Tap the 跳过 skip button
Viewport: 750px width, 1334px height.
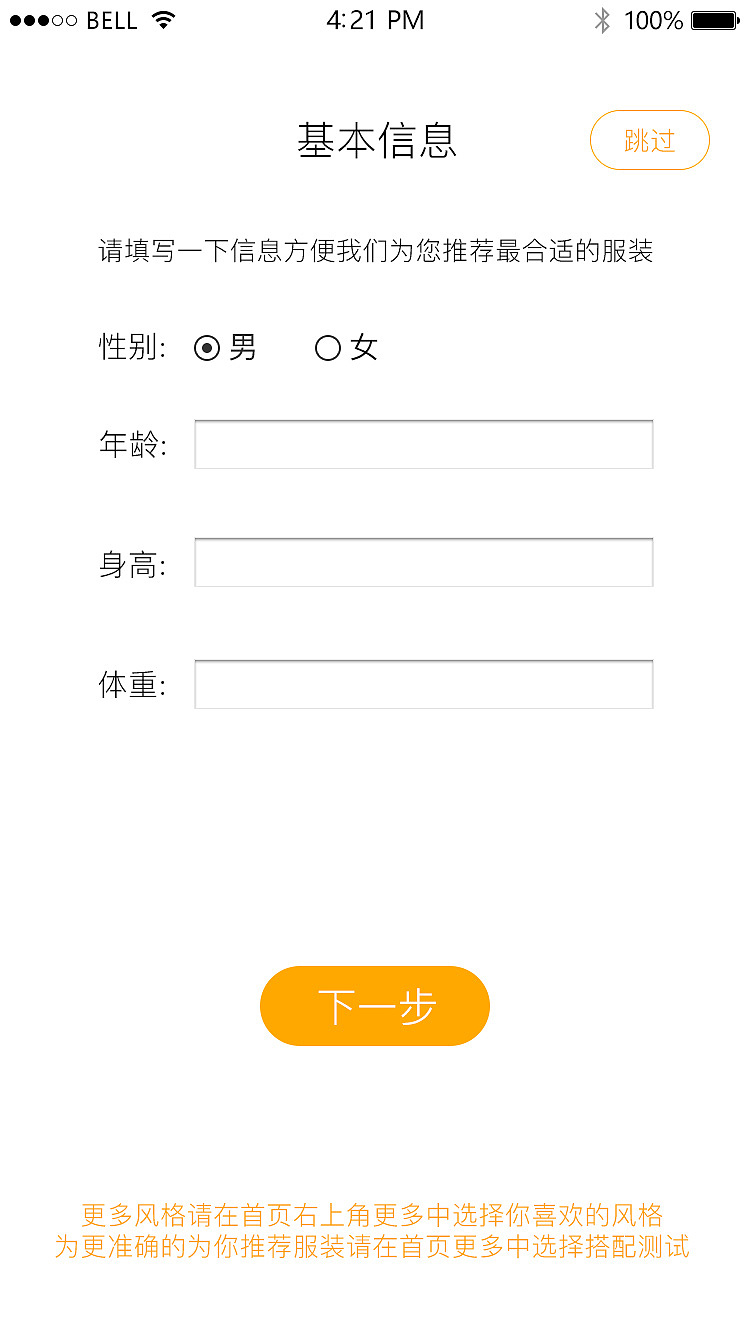click(649, 140)
